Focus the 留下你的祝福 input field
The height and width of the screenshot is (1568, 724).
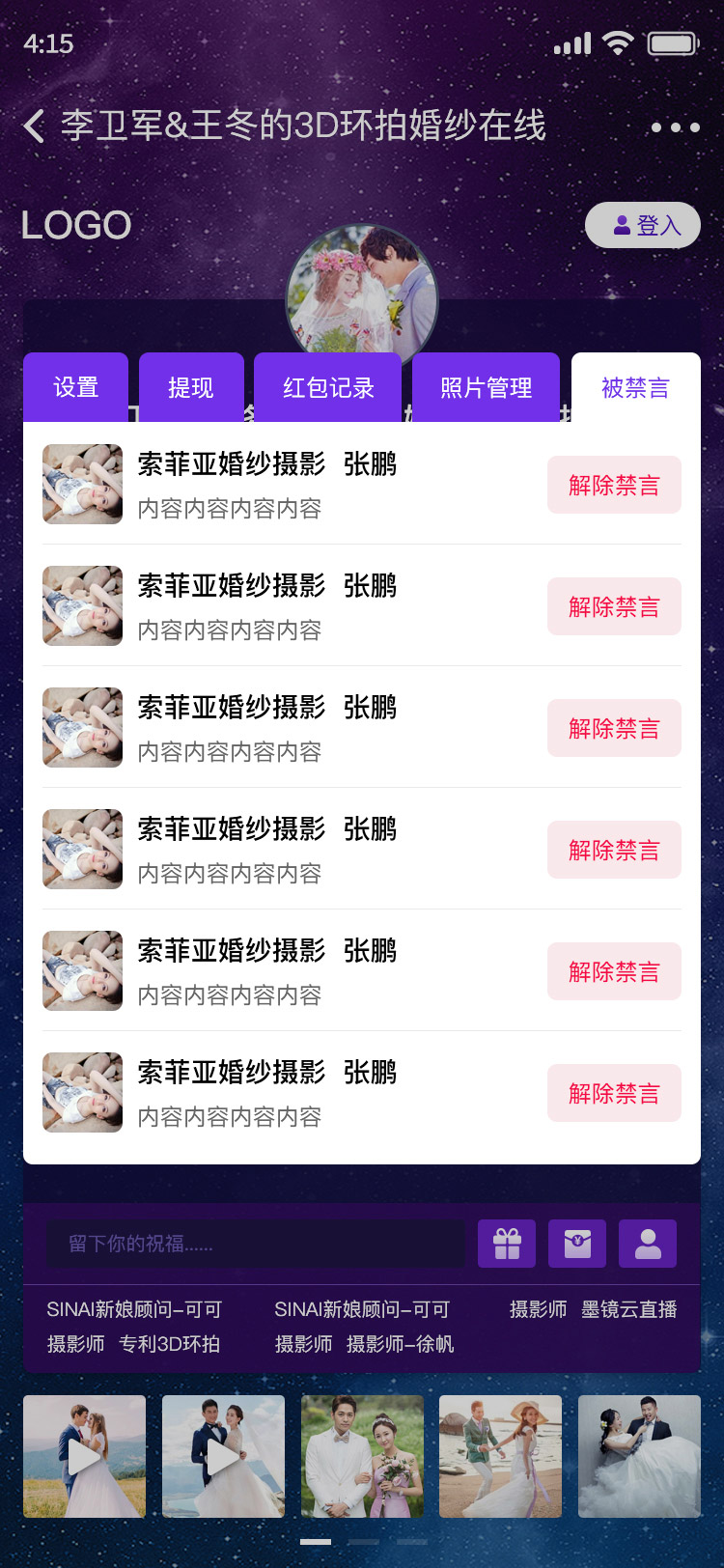click(256, 1244)
